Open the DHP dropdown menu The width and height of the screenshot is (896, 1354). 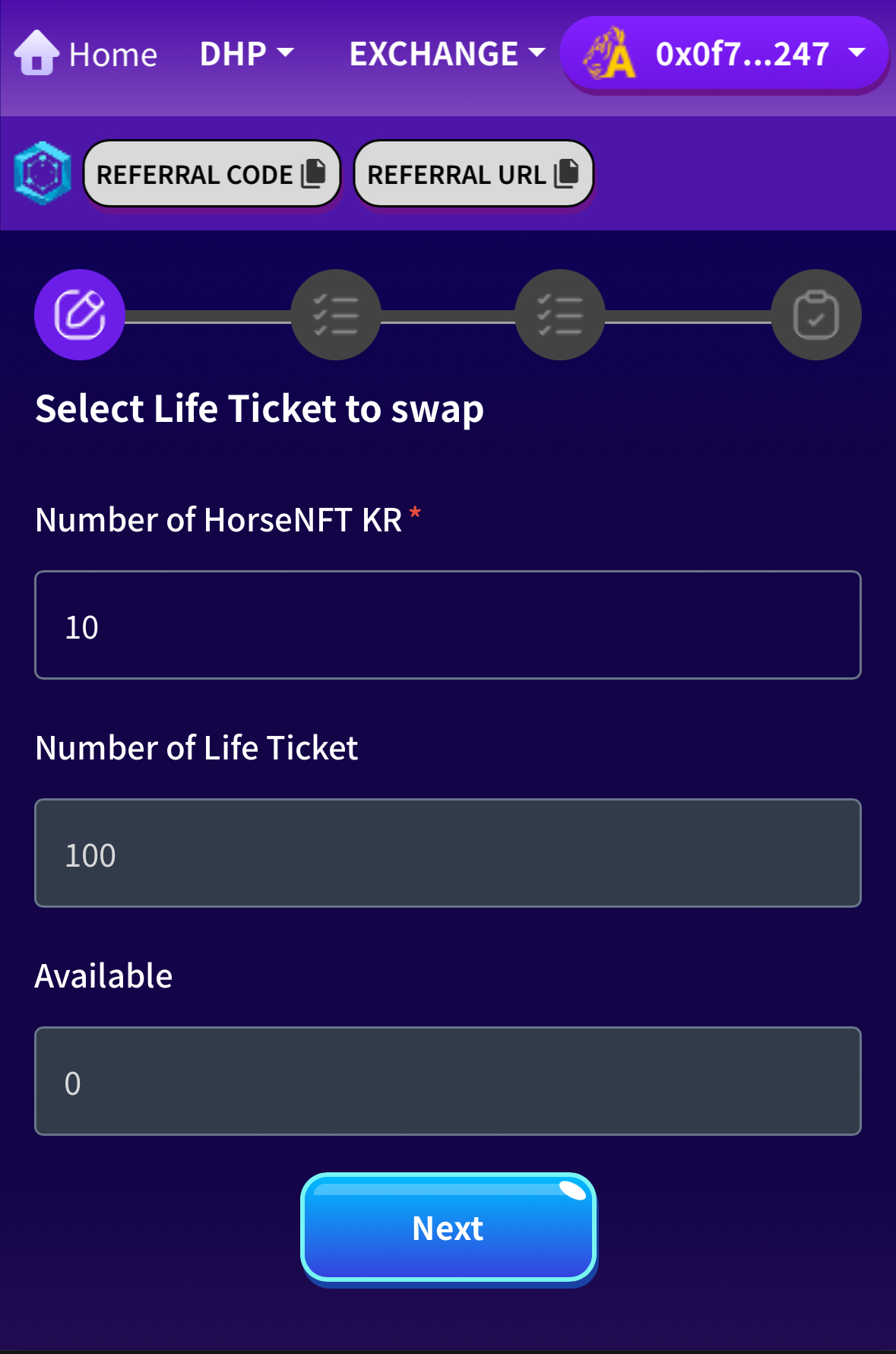(244, 52)
